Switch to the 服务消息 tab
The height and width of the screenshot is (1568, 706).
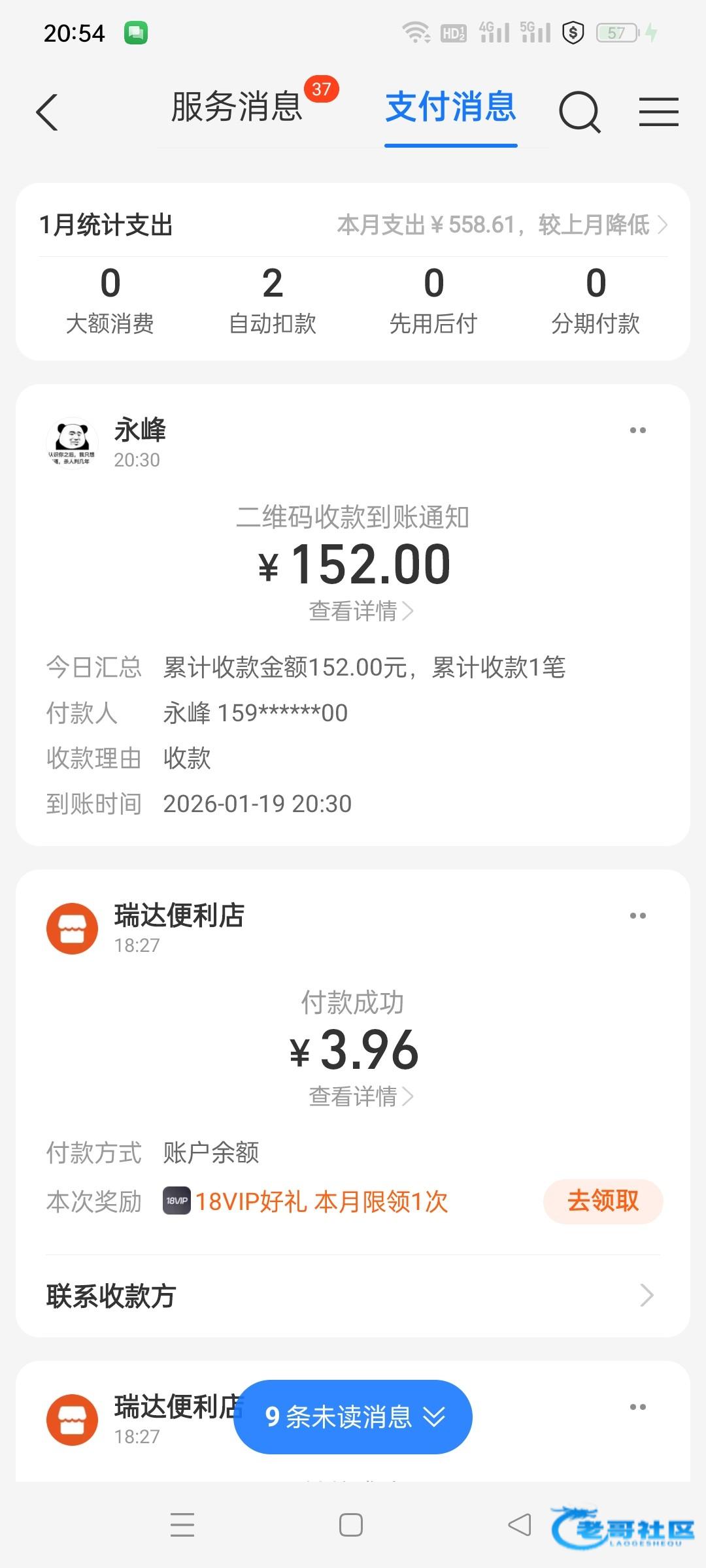(237, 106)
